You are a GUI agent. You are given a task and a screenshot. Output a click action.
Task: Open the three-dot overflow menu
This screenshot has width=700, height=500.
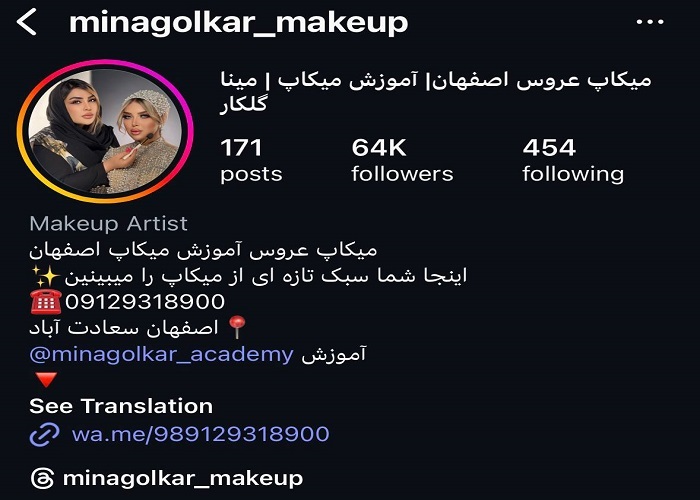click(x=650, y=22)
